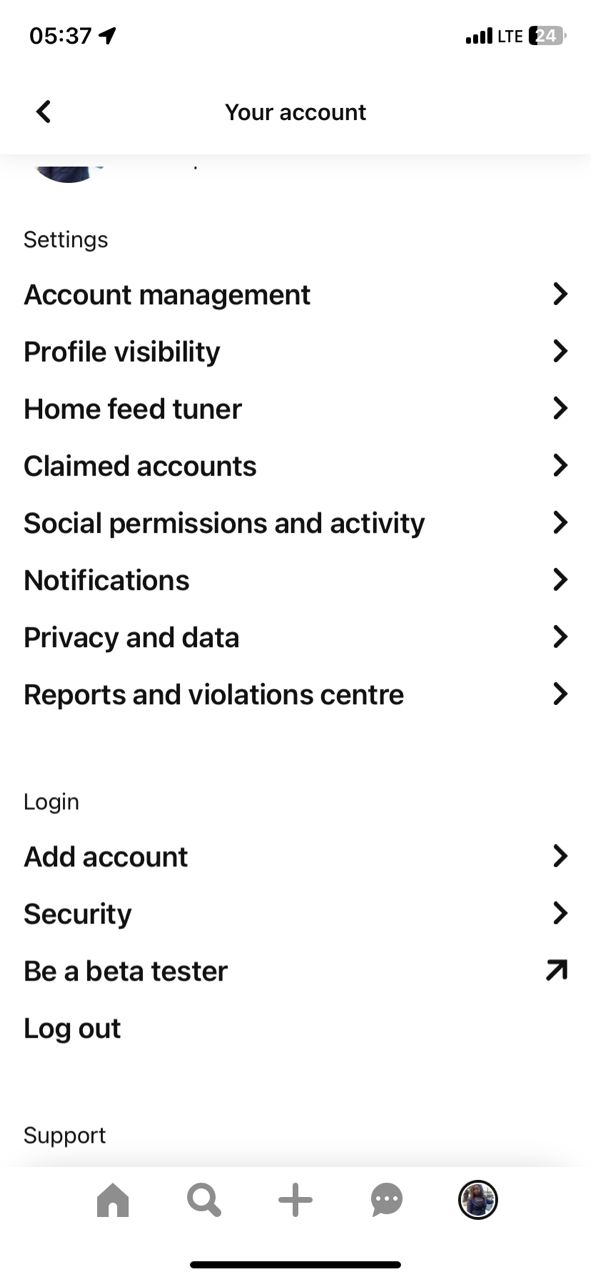Open Home feed tuner
Viewport: 591px width, 1280px height.
(x=295, y=409)
